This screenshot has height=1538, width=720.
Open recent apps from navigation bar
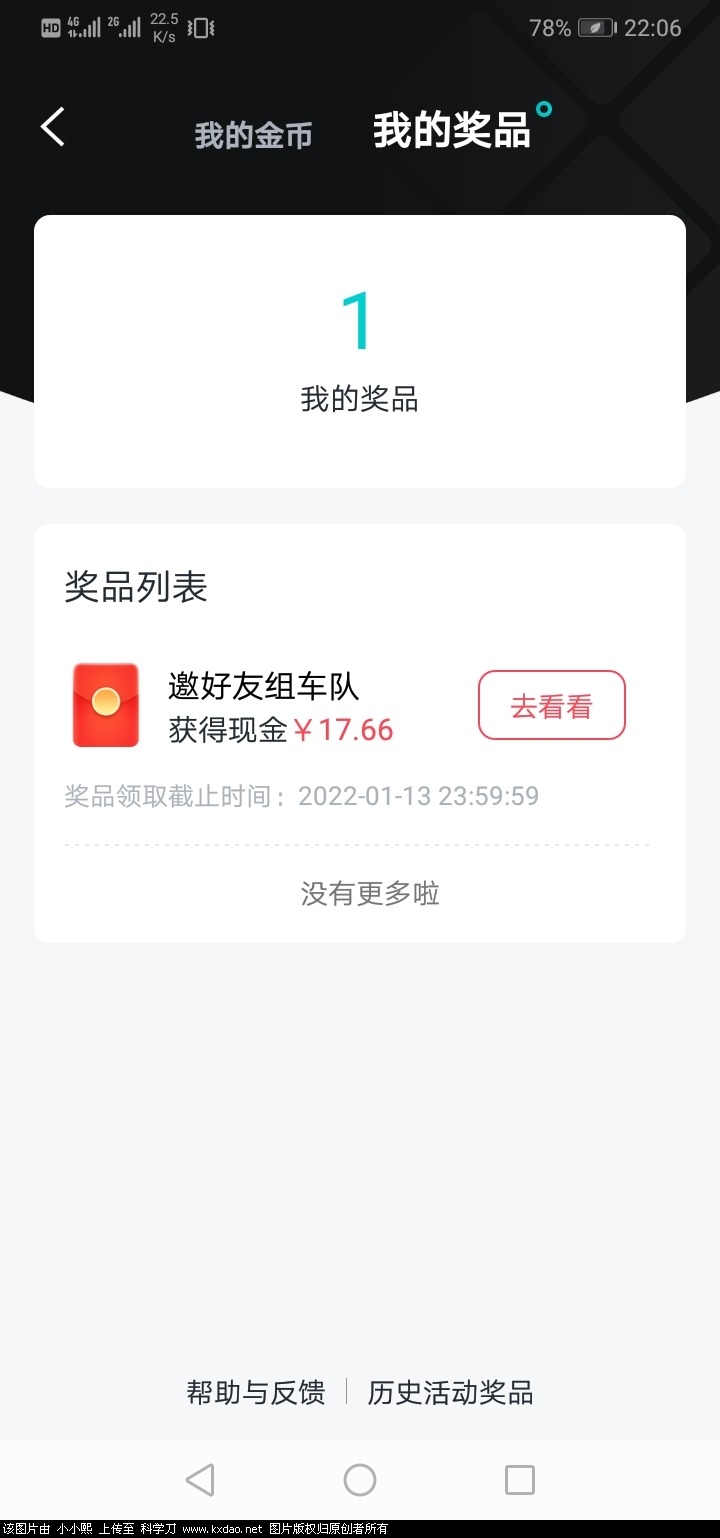pyautogui.click(x=520, y=1480)
